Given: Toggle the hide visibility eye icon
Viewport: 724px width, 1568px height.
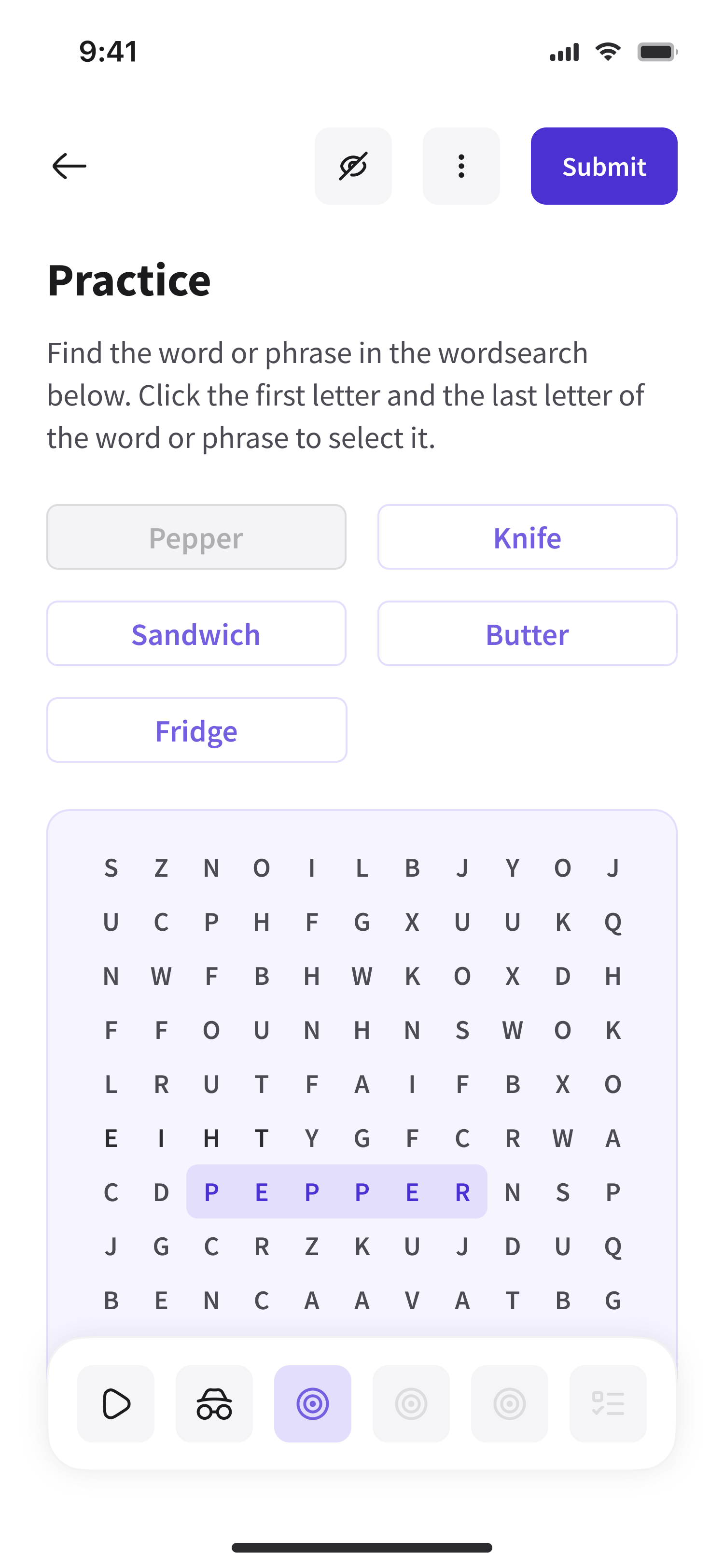Looking at the screenshot, I should pos(353,166).
